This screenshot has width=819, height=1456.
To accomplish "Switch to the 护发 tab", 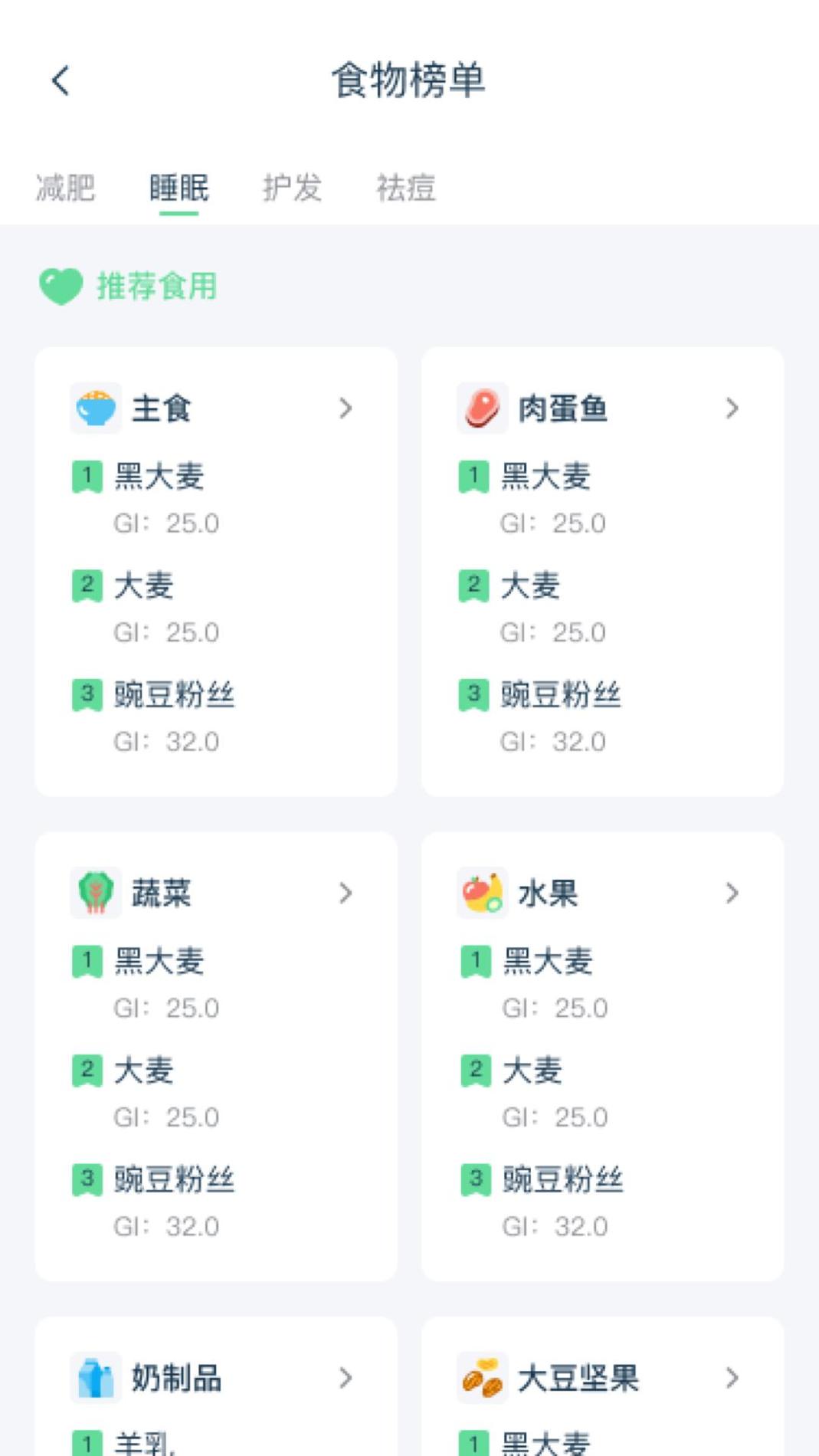I will pos(293,188).
